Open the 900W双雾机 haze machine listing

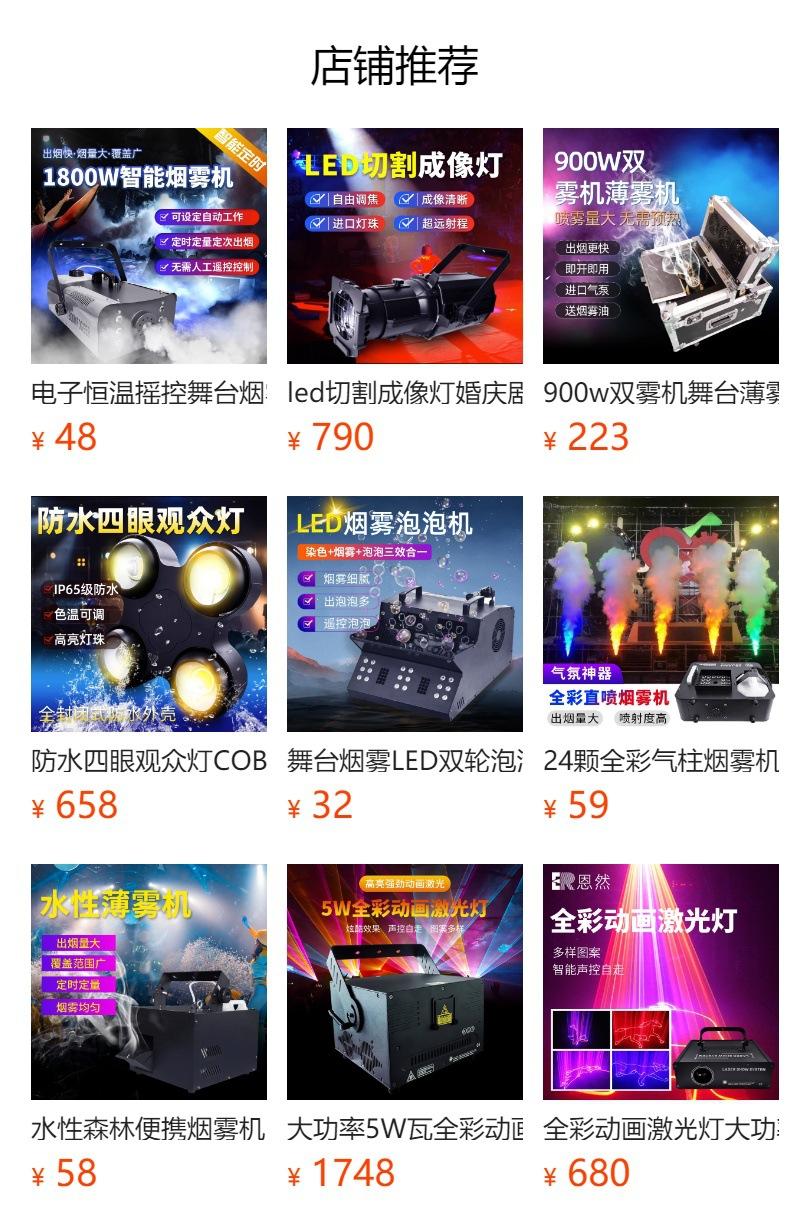(661, 246)
